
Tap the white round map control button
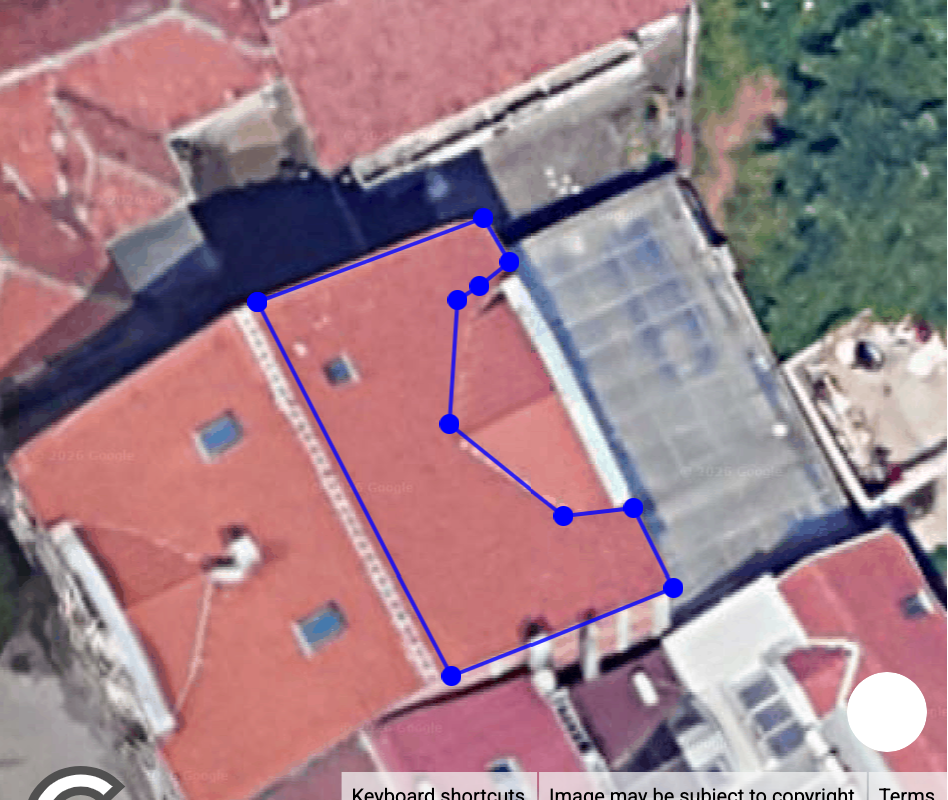coord(886,712)
